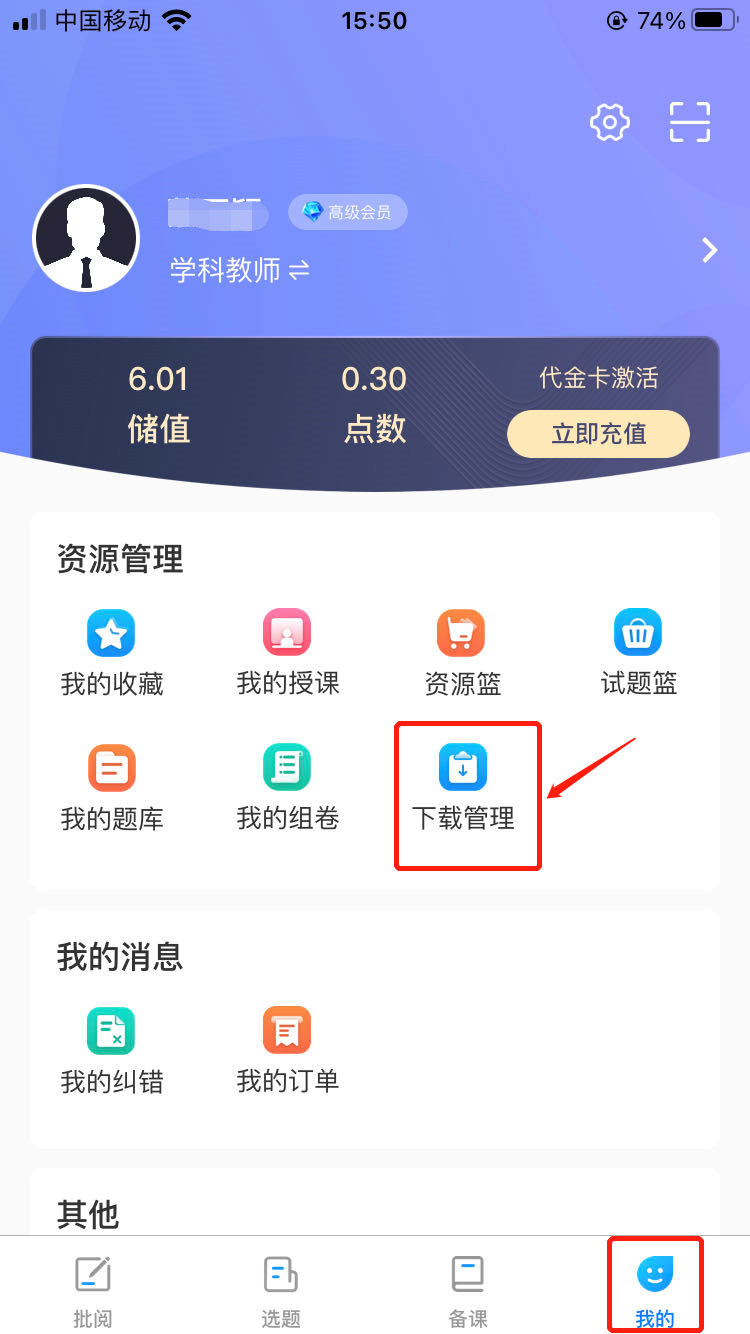Open 代金卡激活 voucher activation
750x1334 pixels.
(598, 378)
